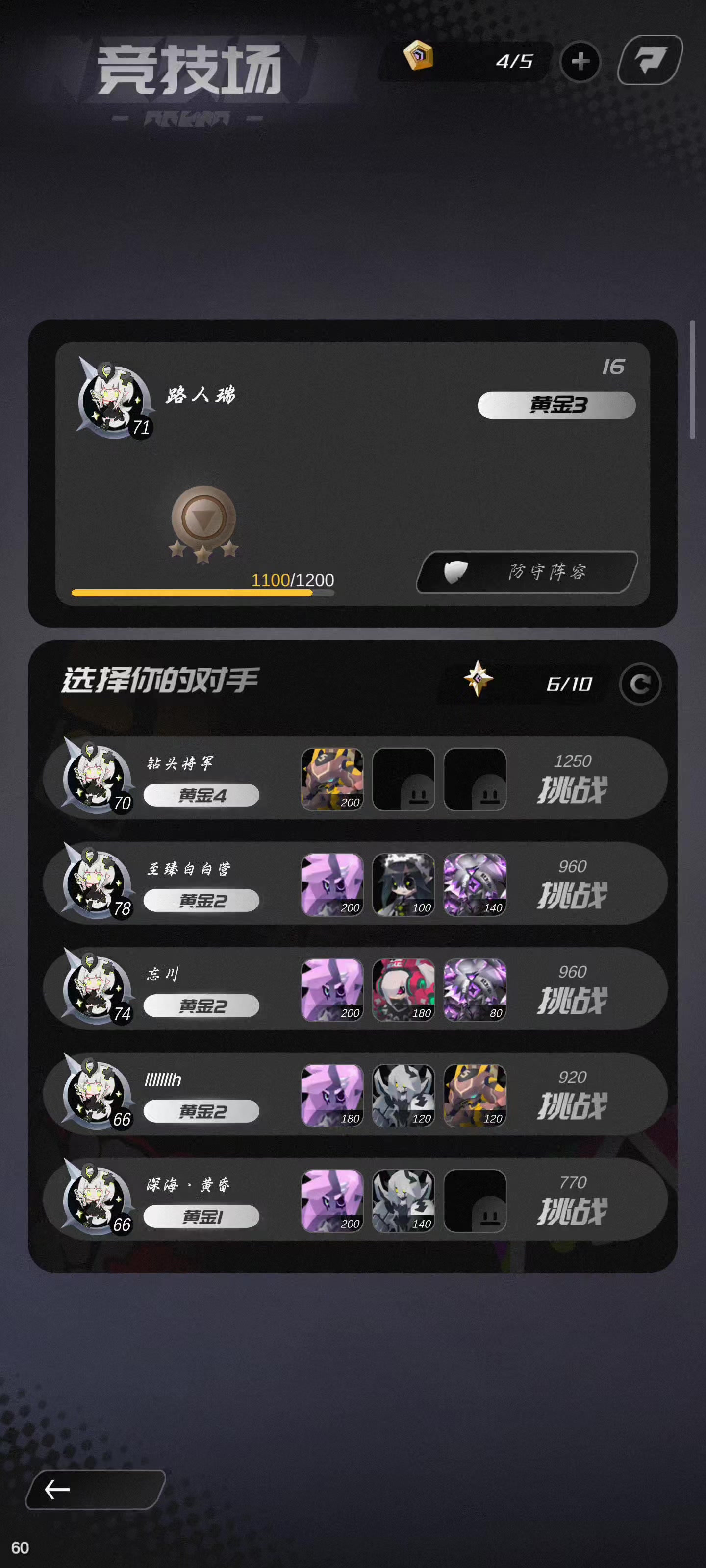Challenge opponent 至臻白白营
706x1568 pixels.
coord(572,895)
